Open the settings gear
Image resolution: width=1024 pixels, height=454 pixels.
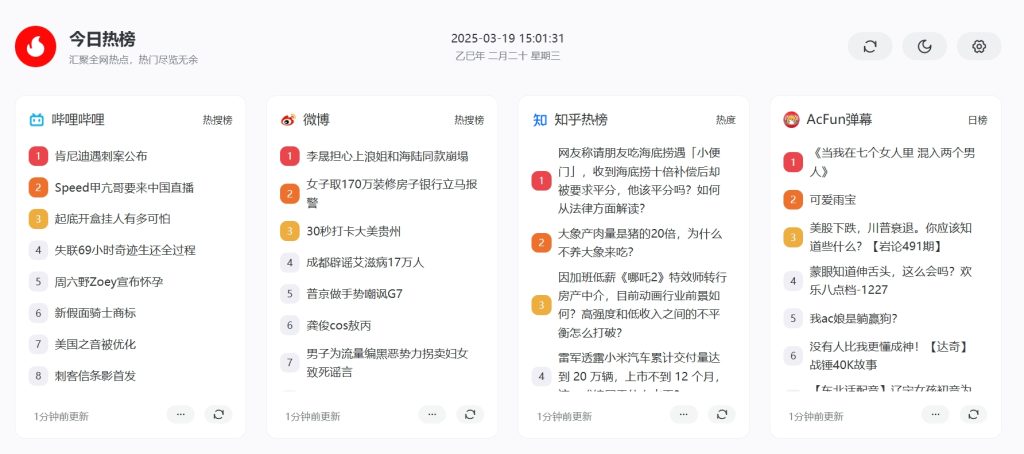979,46
